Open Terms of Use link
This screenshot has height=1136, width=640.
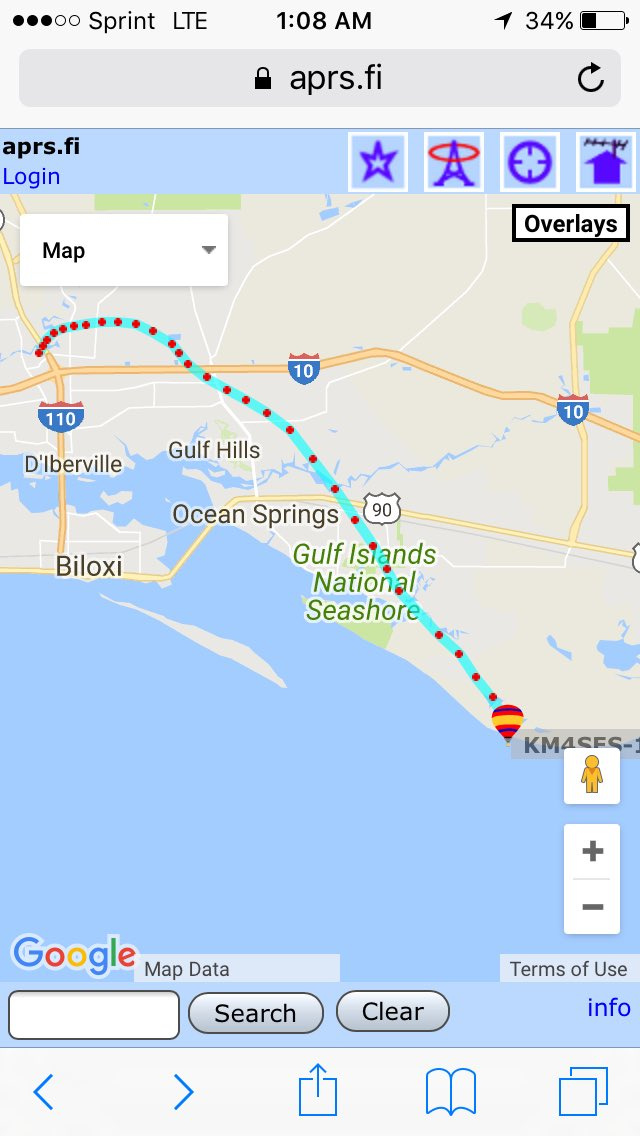pyautogui.click(x=568, y=969)
